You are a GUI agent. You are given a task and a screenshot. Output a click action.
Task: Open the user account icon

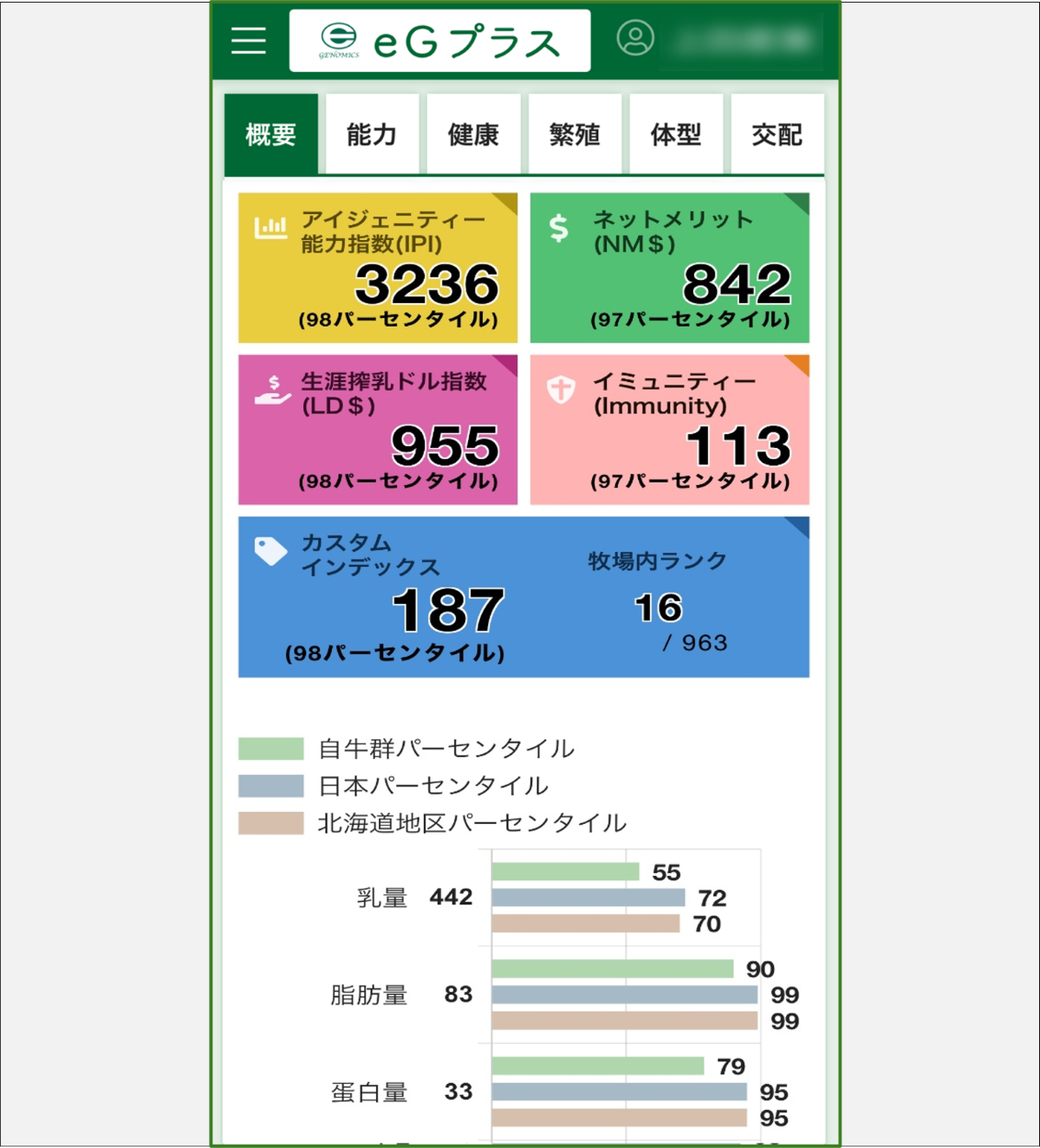634,39
